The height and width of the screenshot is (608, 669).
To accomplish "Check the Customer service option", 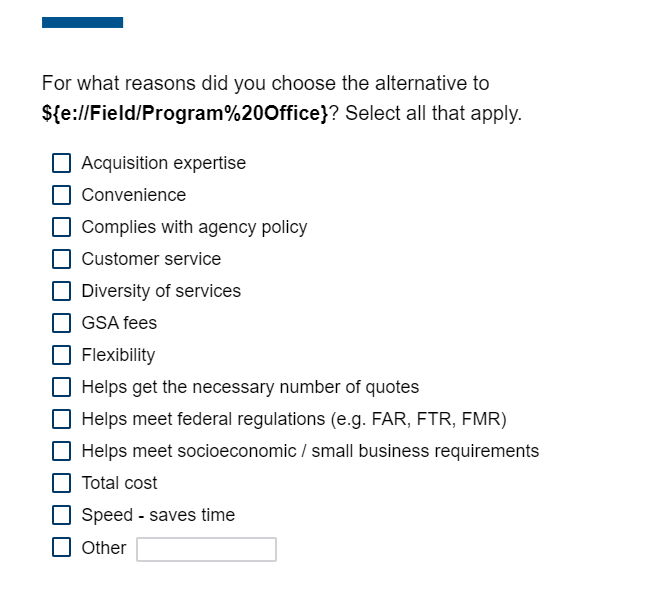I will [62, 259].
